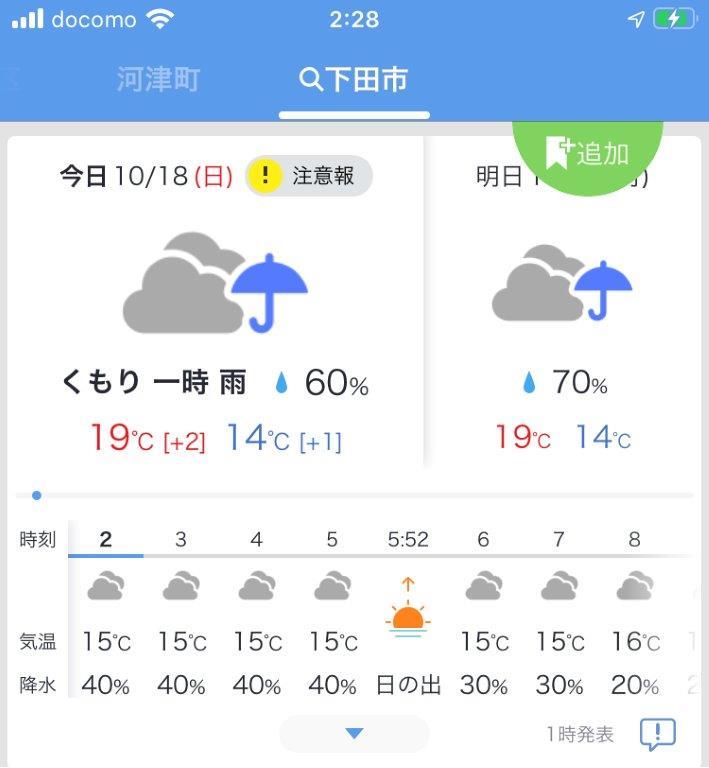The image size is (709, 768).
Task: Open the feedback speech-bubble icon
Action: pos(657,734)
